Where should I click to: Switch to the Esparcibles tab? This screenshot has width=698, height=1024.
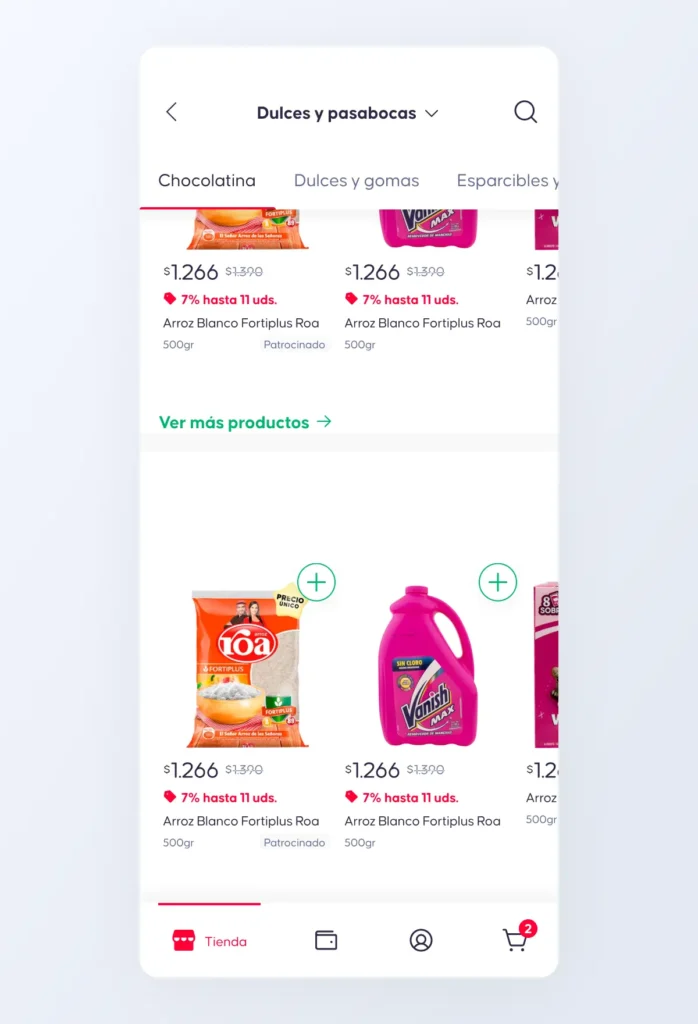coord(507,180)
